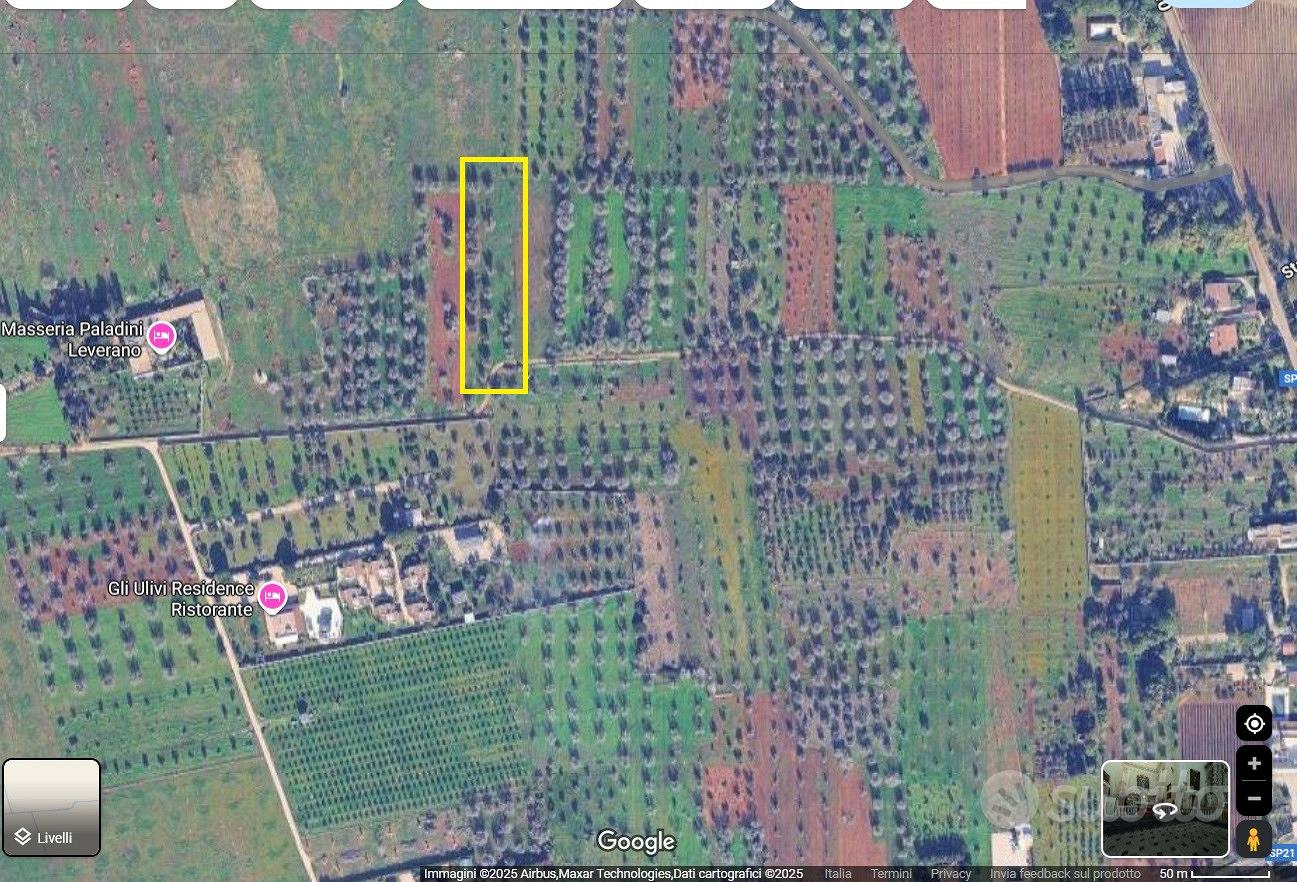Open Gli Ulivi Residence Ristorante marker
Image resolution: width=1297 pixels, height=882 pixels.
tap(272, 597)
